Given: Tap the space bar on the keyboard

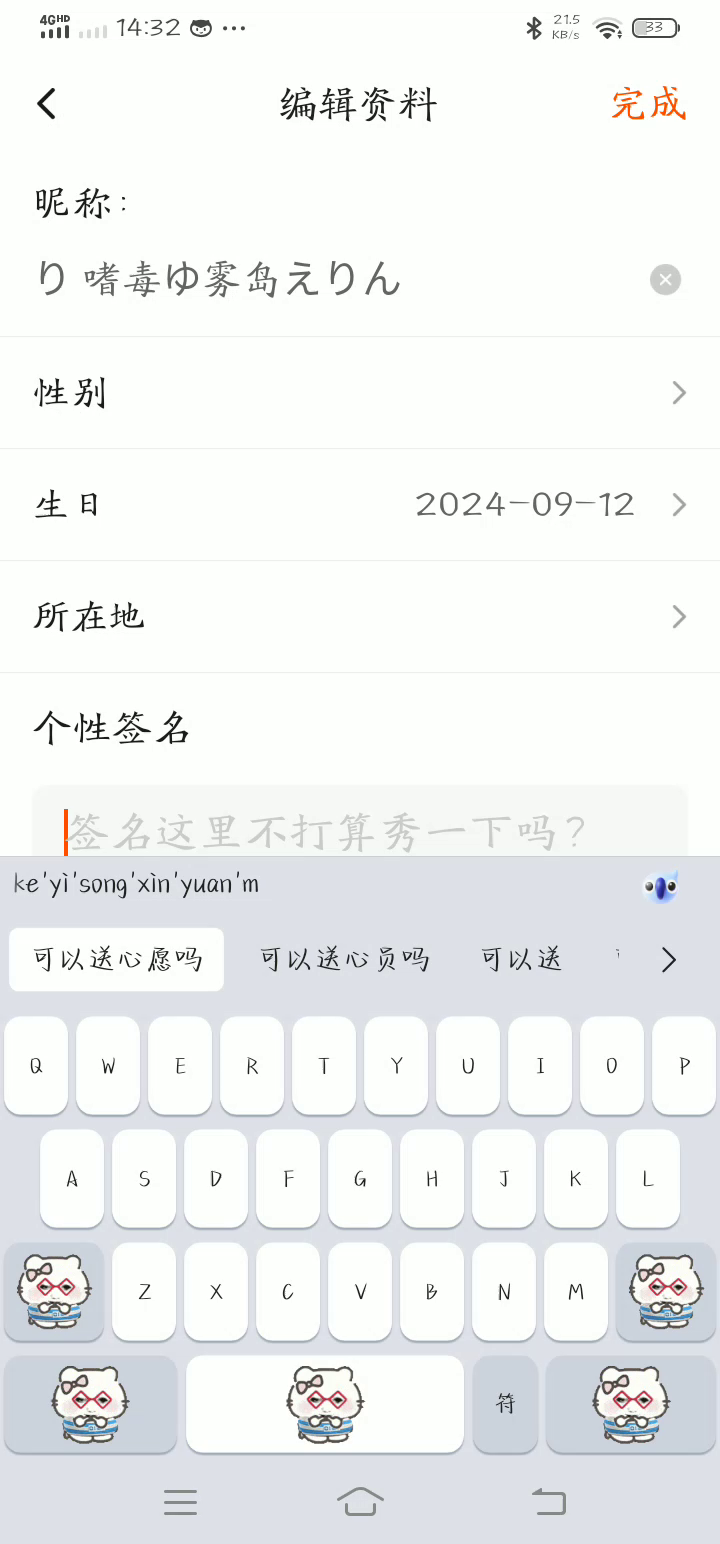Looking at the screenshot, I should 325,1404.
